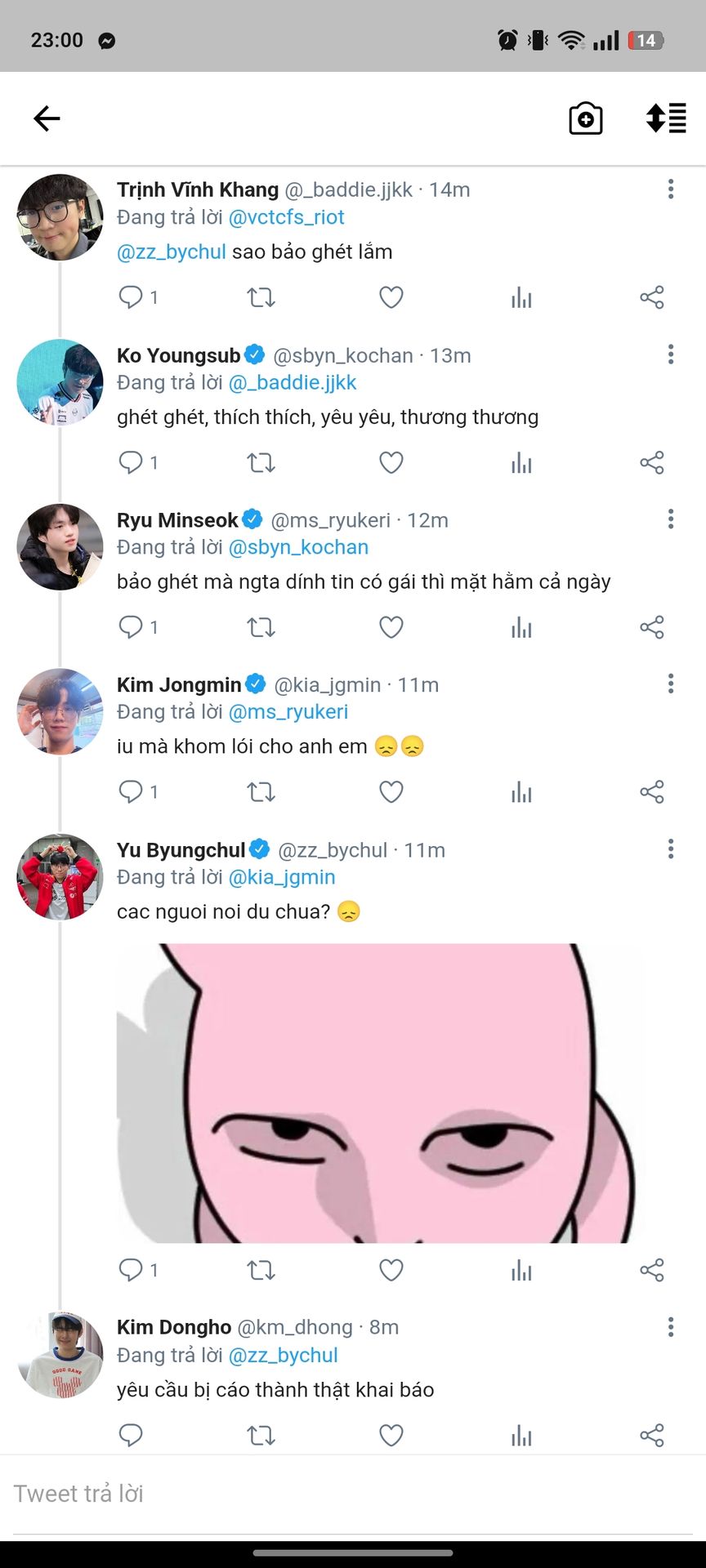Open the camera screenshot icon

click(x=585, y=119)
